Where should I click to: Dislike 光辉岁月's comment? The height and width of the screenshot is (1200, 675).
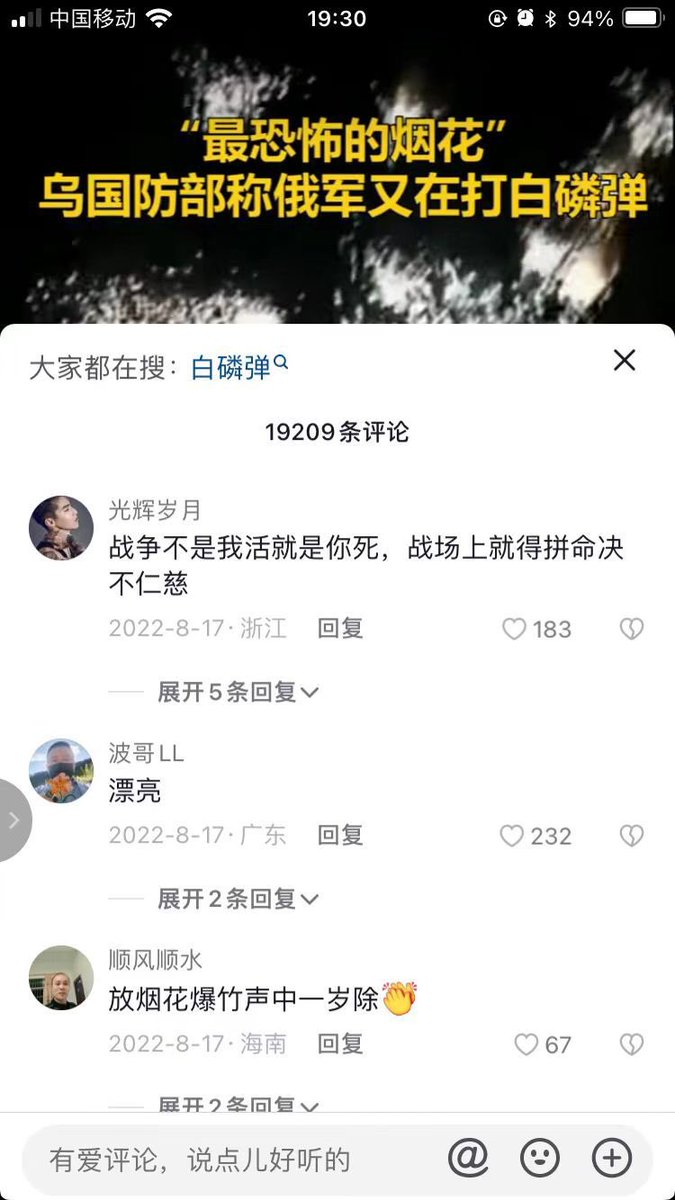point(631,629)
